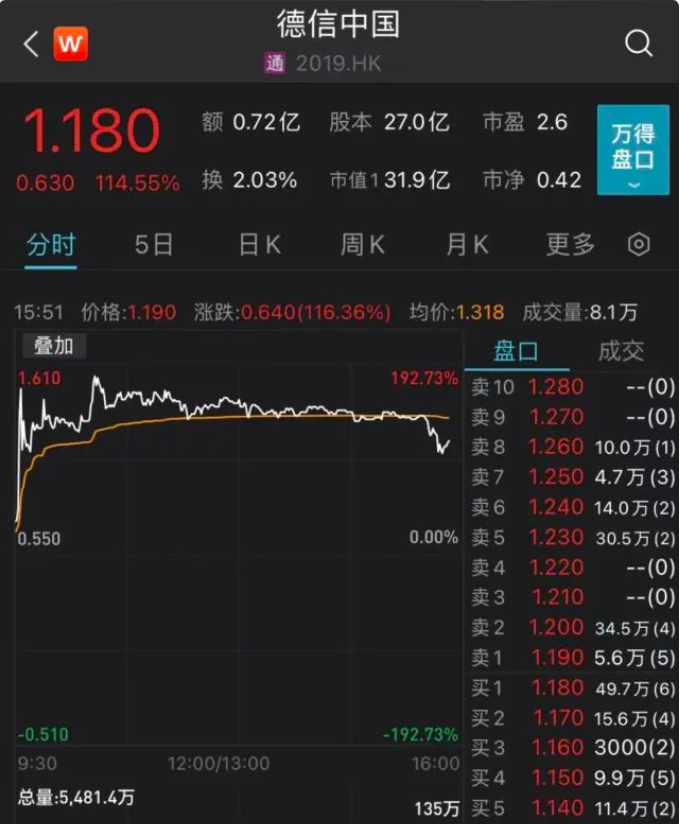Tap the 叠加 overlay button

coord(55,346)
